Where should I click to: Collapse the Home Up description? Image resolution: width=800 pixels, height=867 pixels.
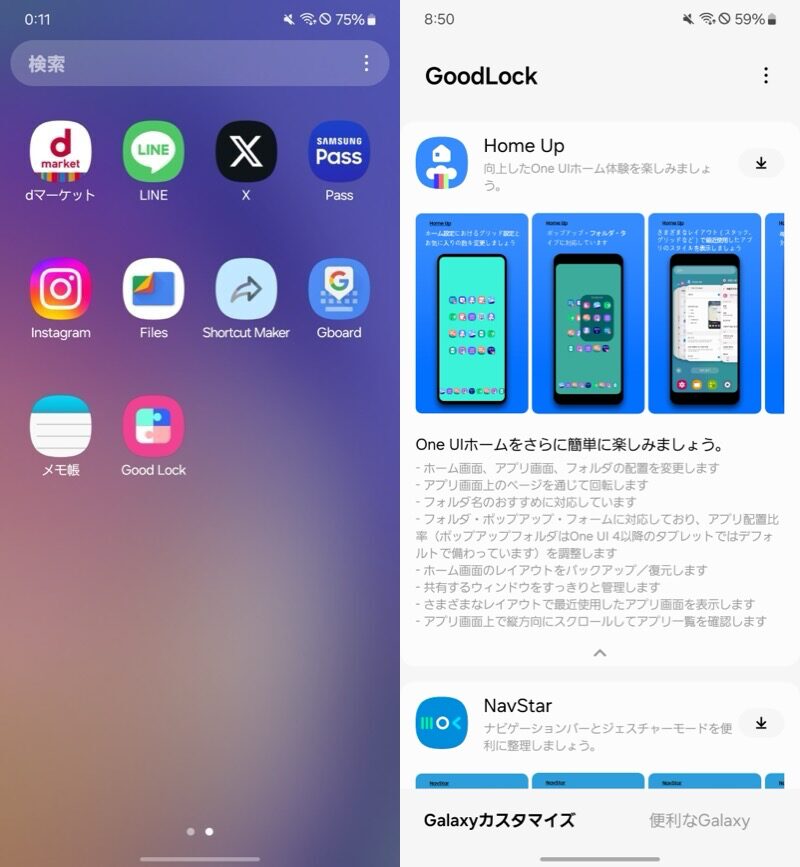pyautogui.click(x=600, y=652)
